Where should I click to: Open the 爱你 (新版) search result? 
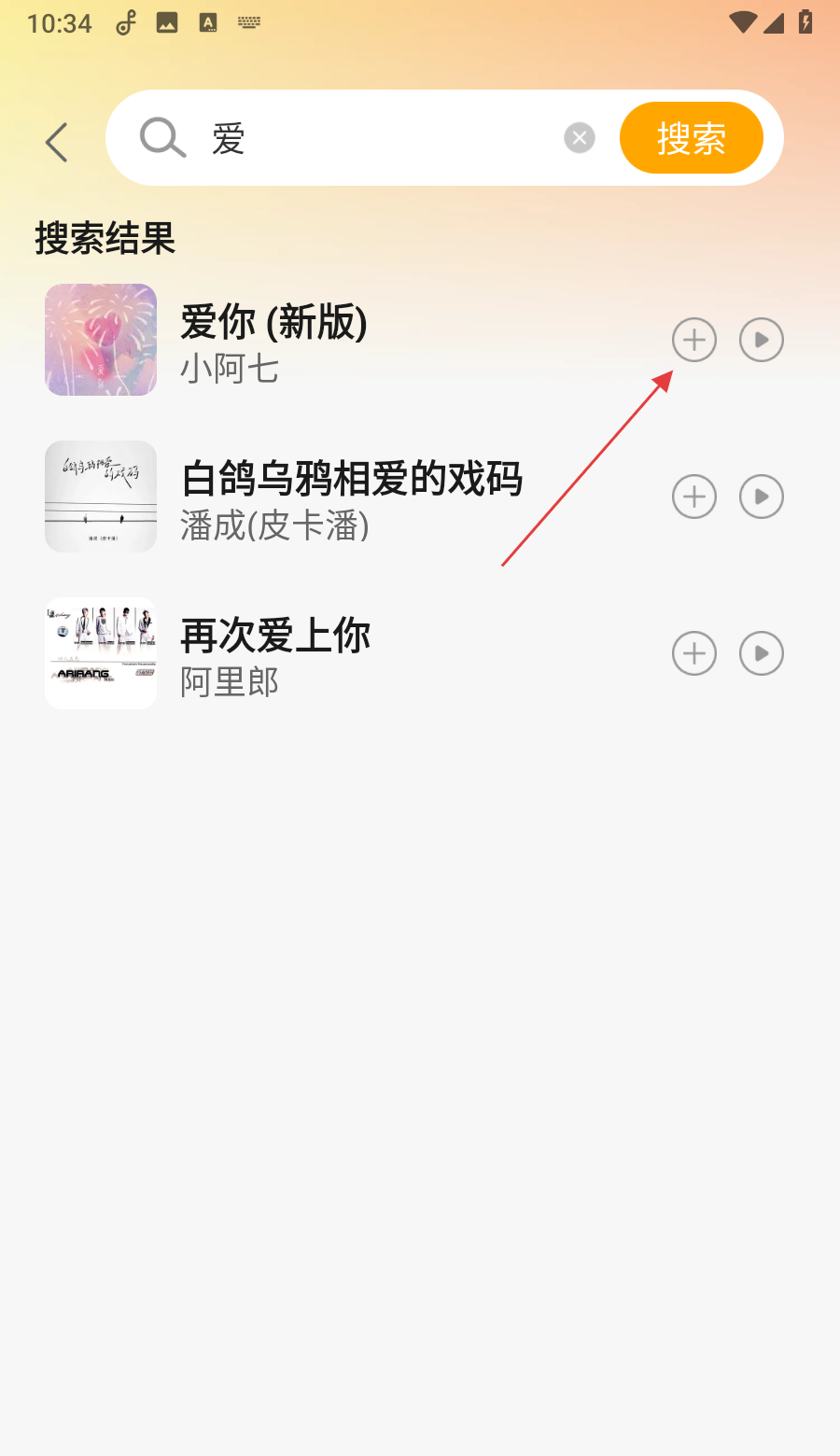pos(355,342)
